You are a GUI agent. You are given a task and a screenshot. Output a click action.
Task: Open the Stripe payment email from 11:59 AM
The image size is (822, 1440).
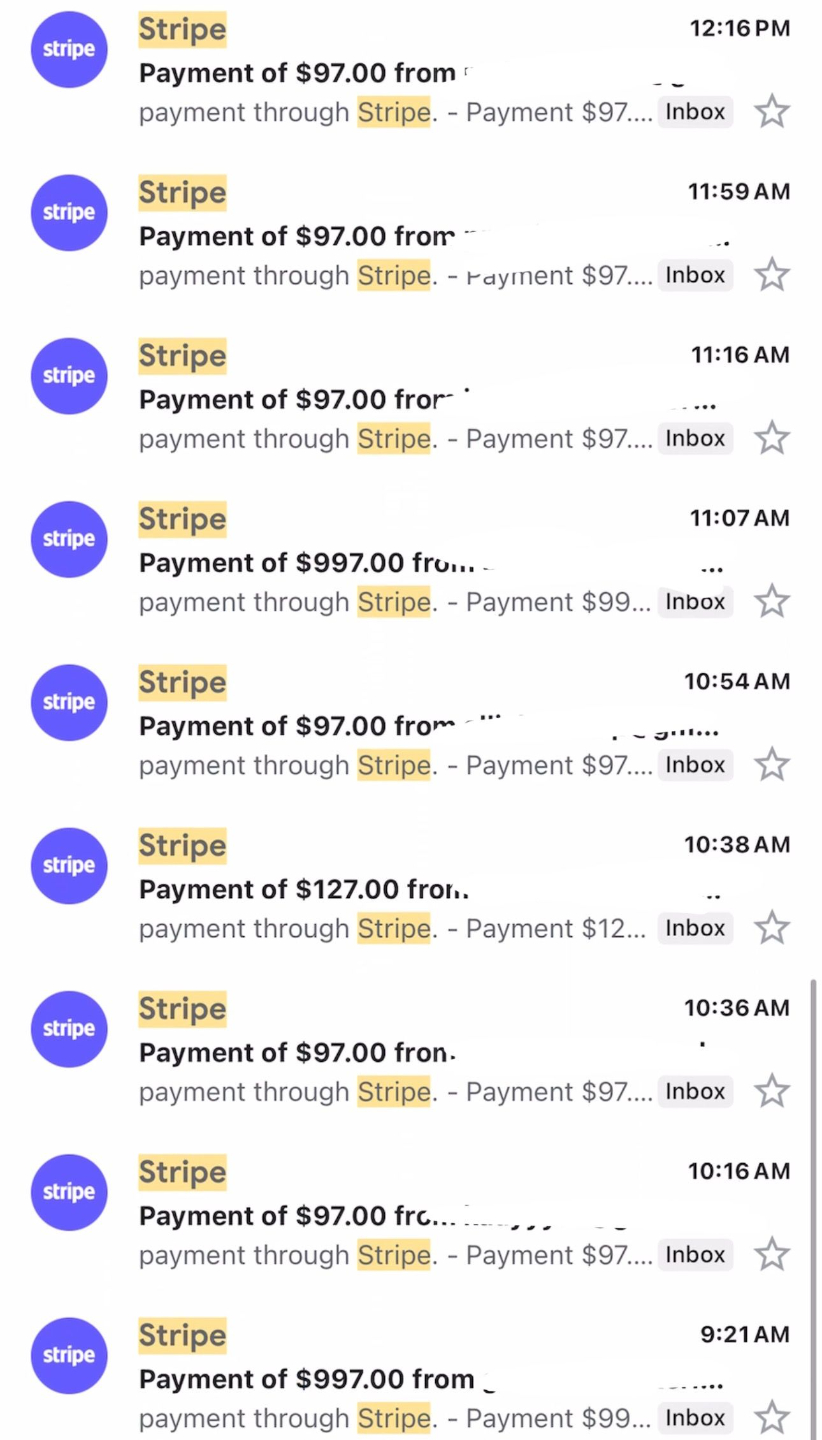pos(400,236)
